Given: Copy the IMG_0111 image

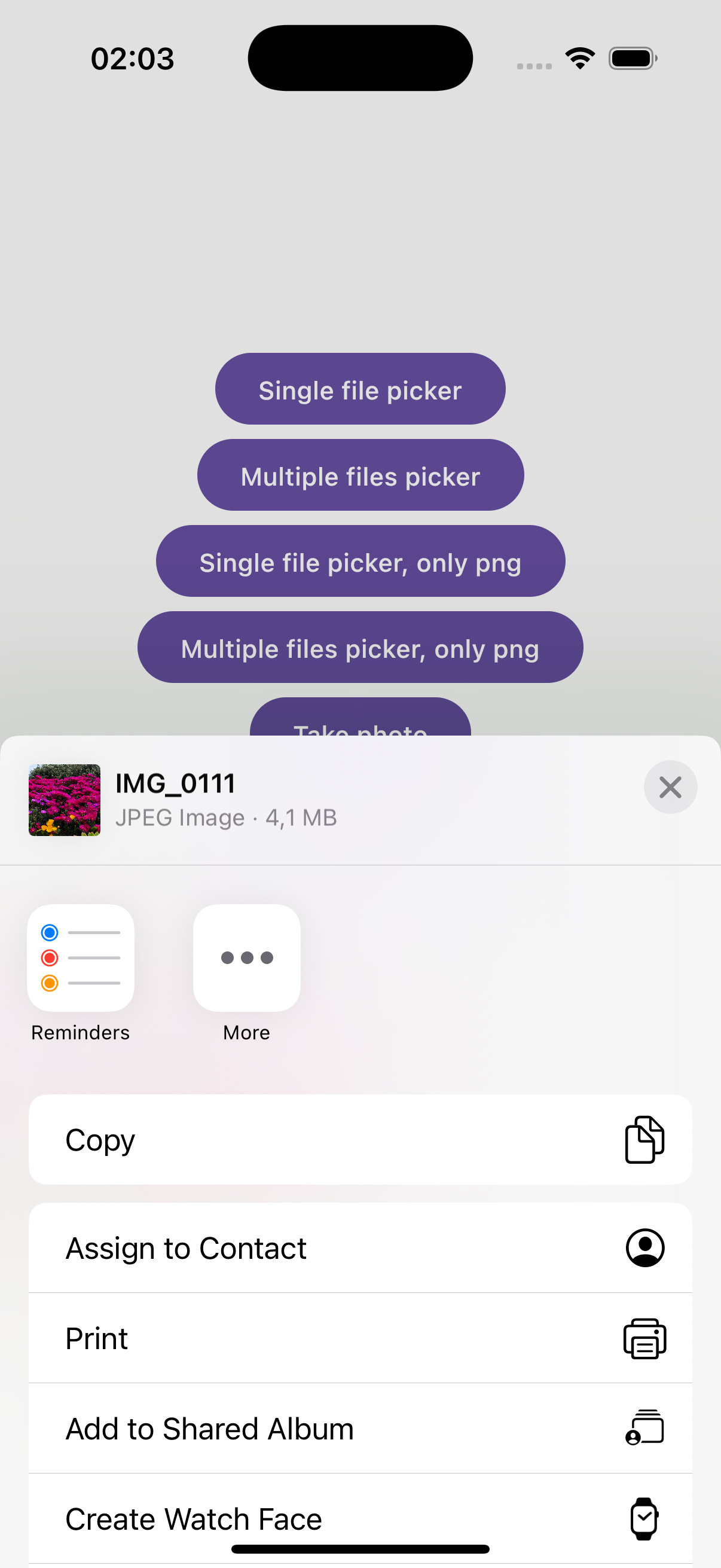Looking at the screenshot, I should [360, 1139].
